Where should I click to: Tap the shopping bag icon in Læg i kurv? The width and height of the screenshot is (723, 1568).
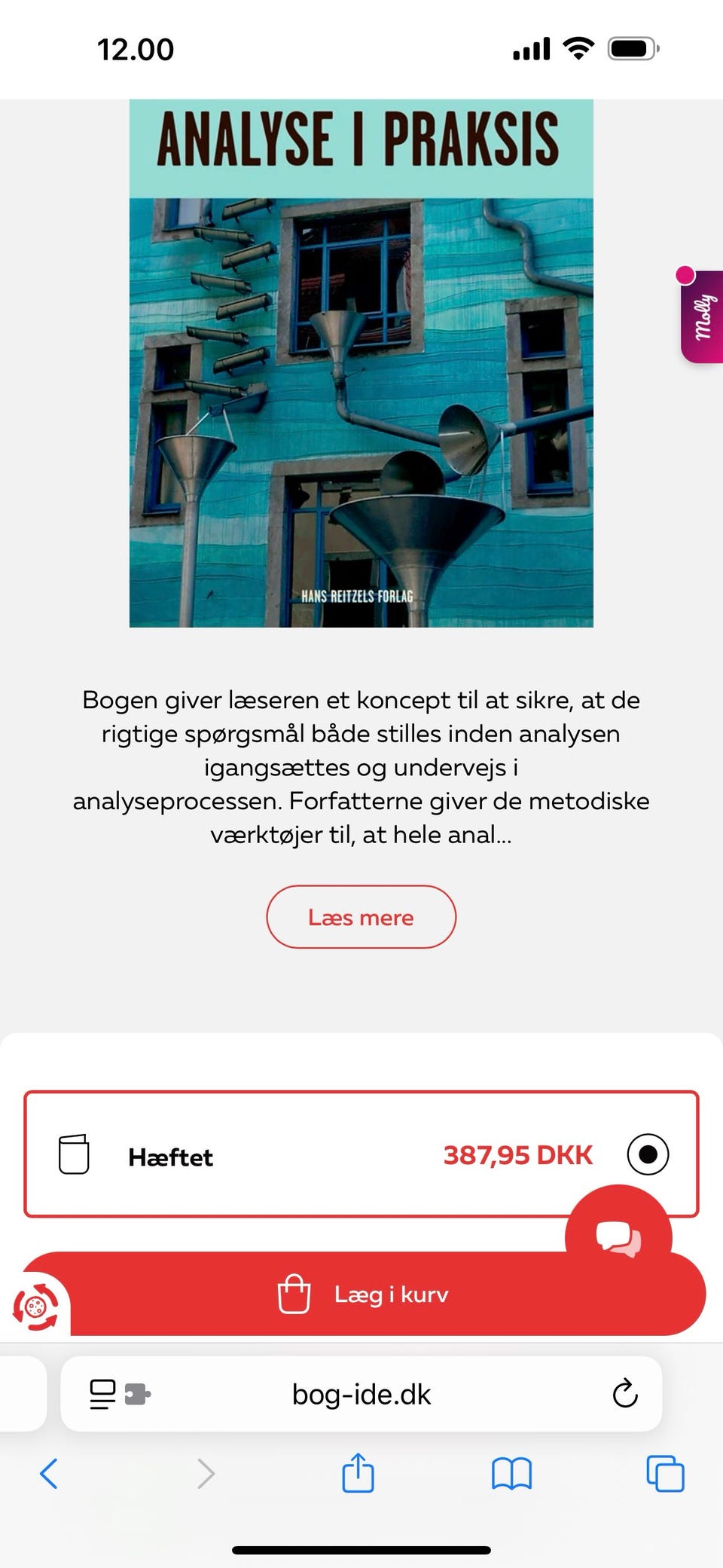[294, 1293]
